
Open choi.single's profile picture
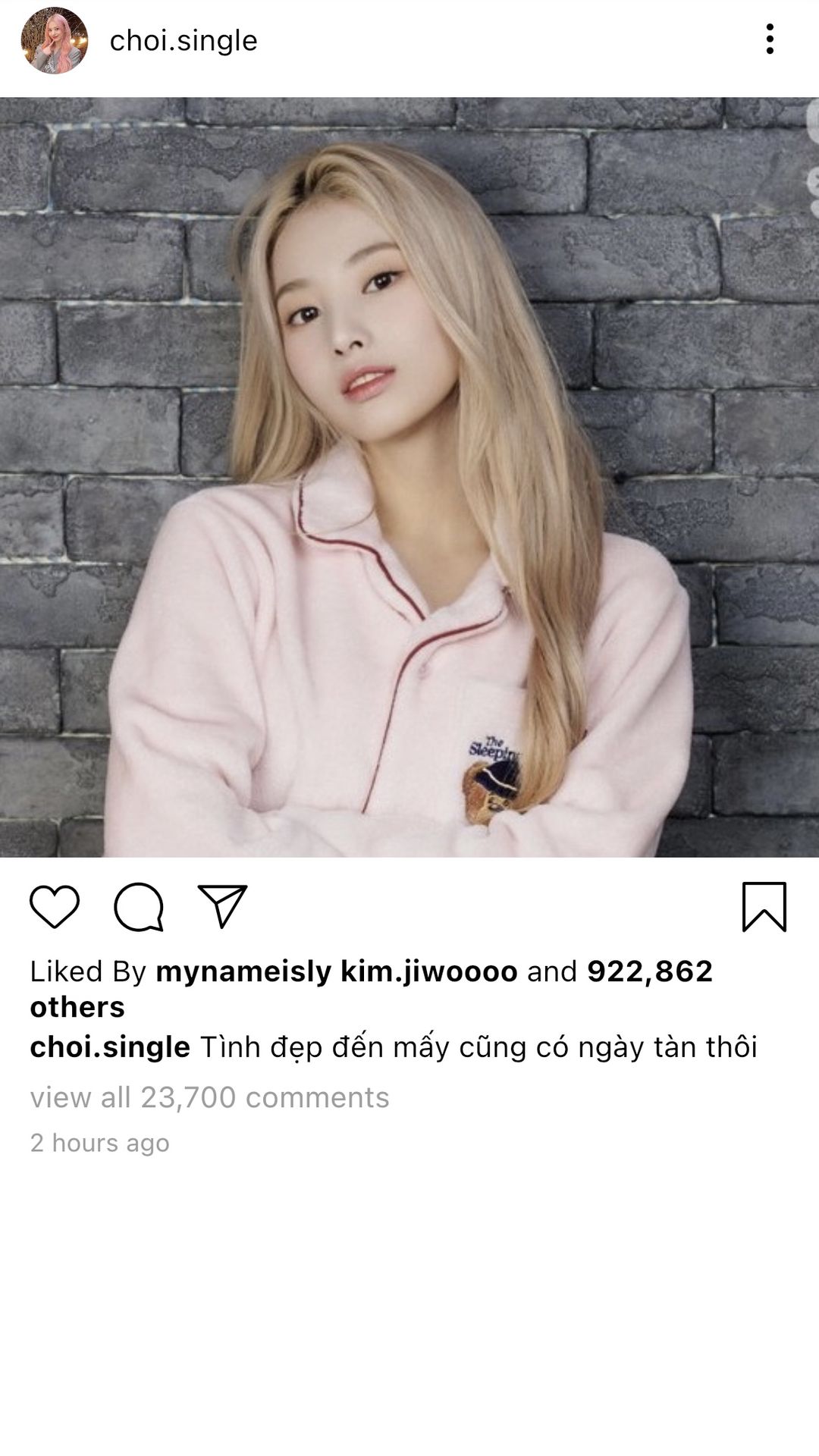(x=55, y=40)
